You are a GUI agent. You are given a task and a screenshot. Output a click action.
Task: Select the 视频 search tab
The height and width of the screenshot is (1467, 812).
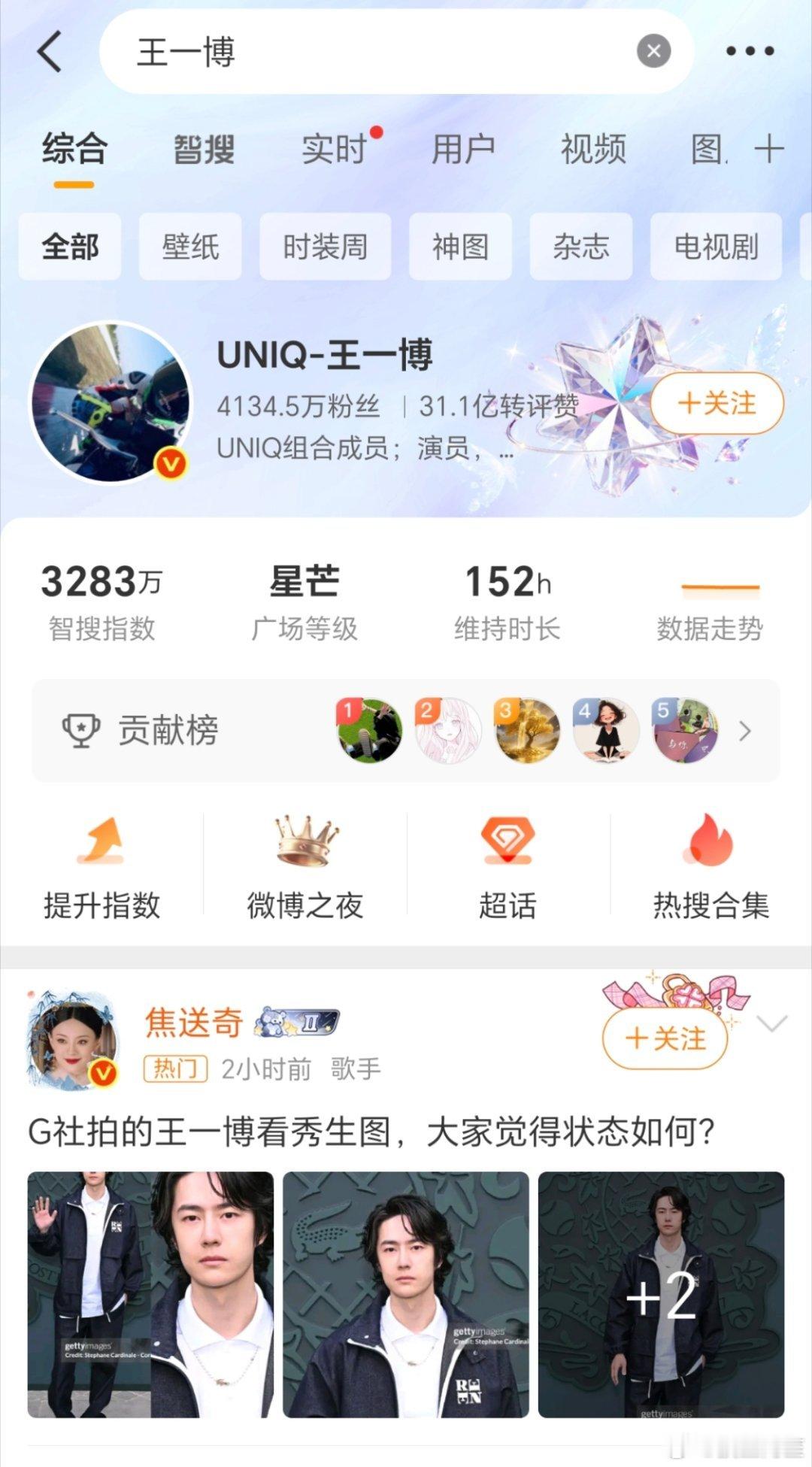pos(592,149)
